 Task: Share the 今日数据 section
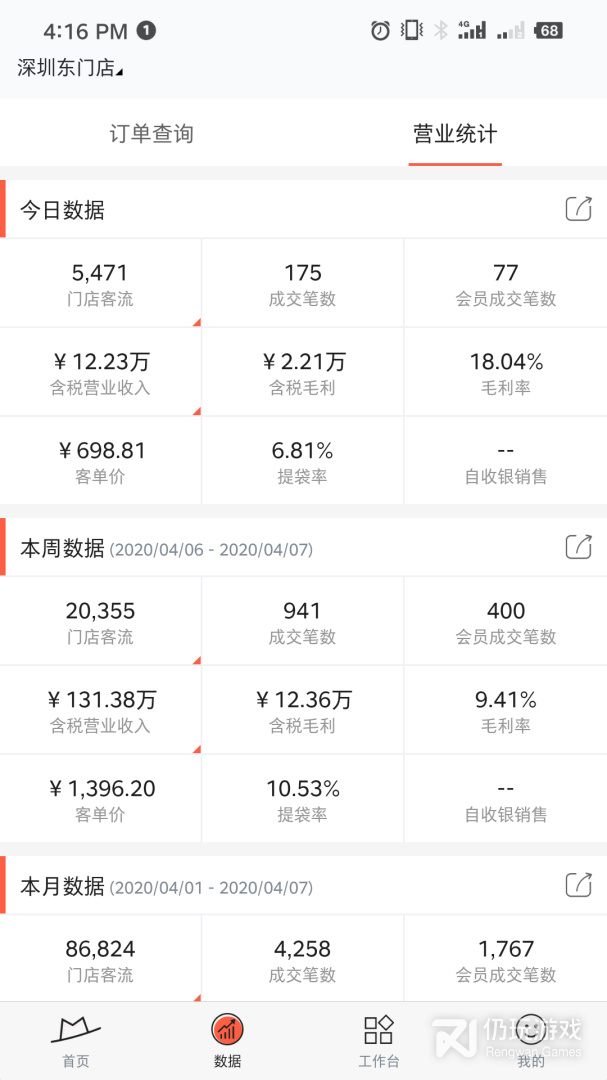pos(578,209)
